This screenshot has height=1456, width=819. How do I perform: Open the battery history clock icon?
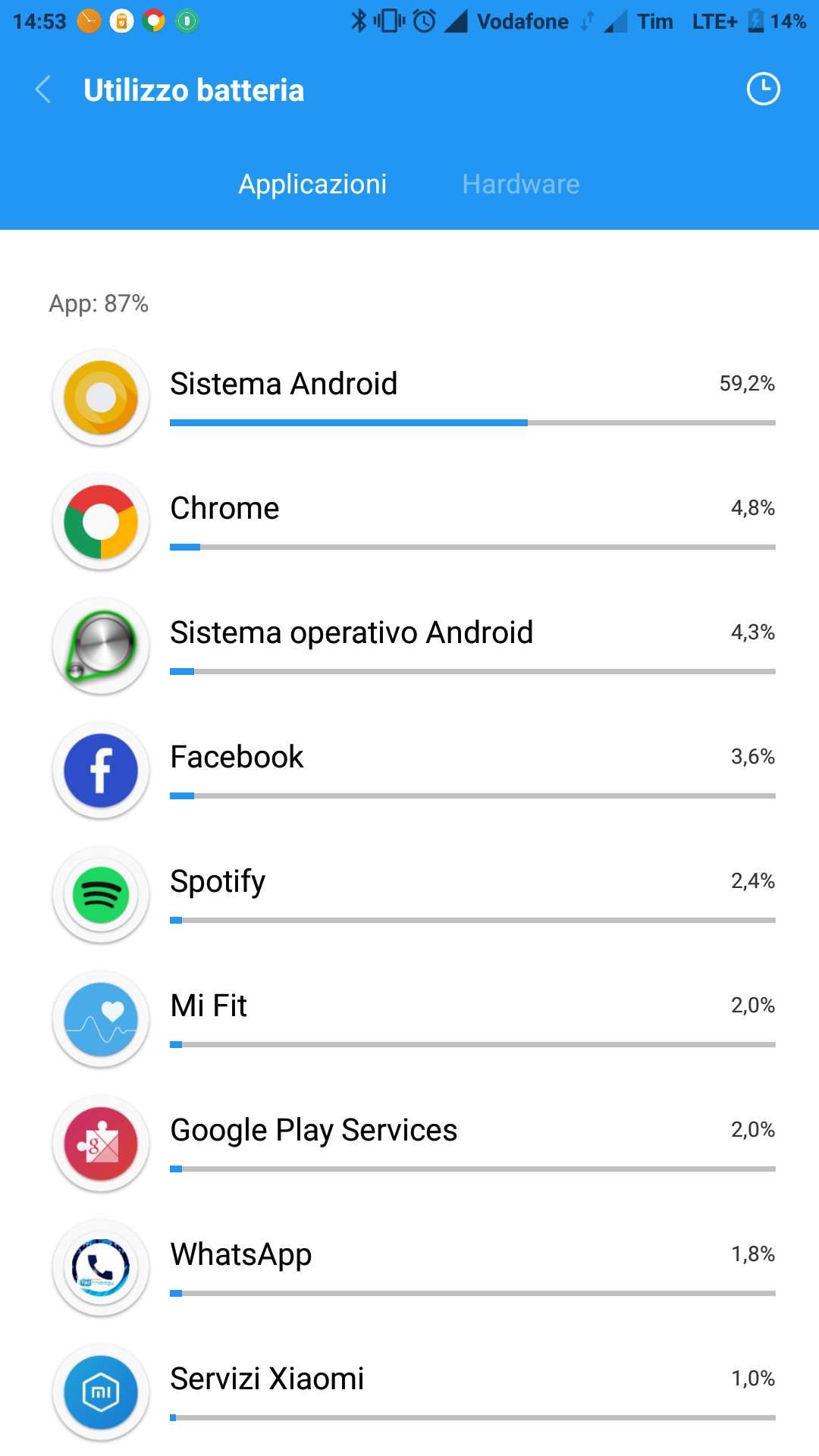coord(763,89)
